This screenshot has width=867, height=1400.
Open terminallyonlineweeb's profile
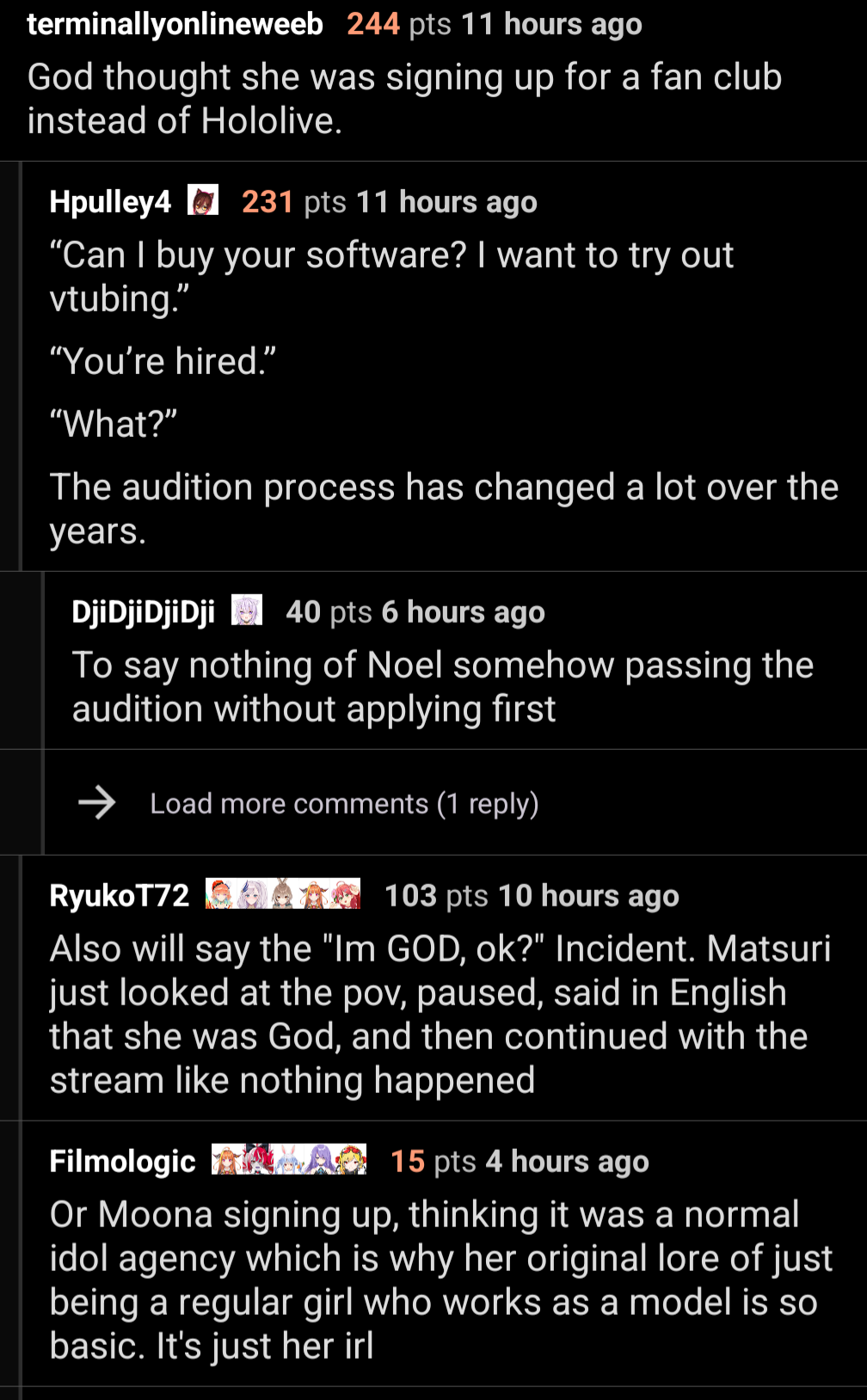coord(175,24)
